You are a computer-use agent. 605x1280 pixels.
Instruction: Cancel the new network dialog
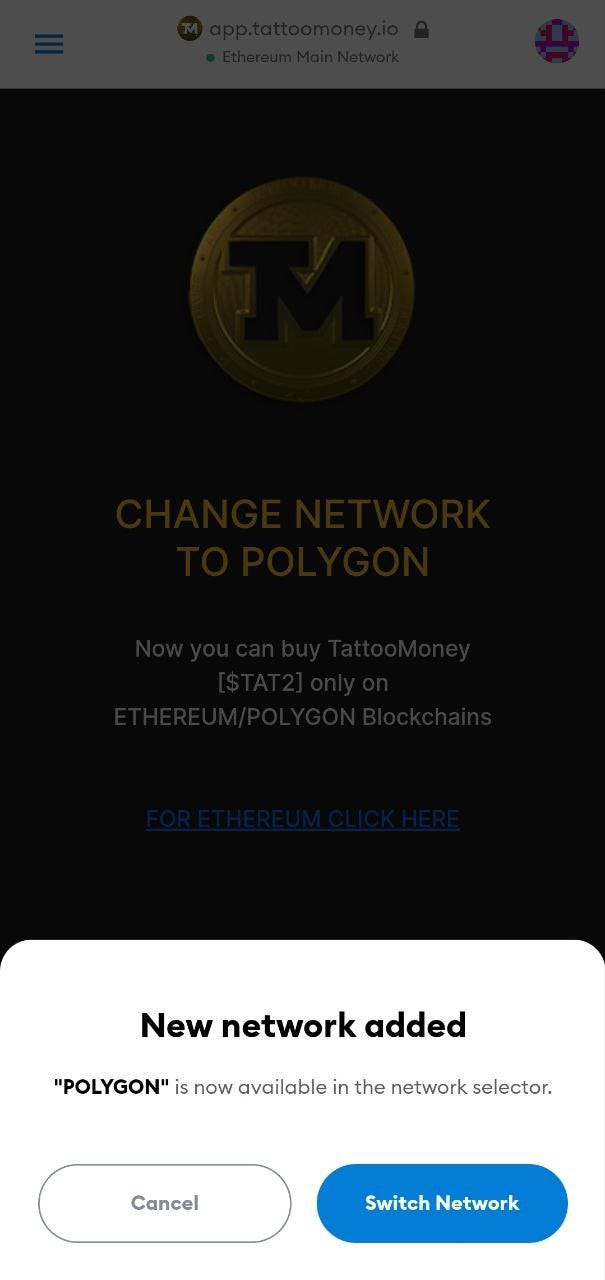pyautogui.click(x=165, y=1203)
